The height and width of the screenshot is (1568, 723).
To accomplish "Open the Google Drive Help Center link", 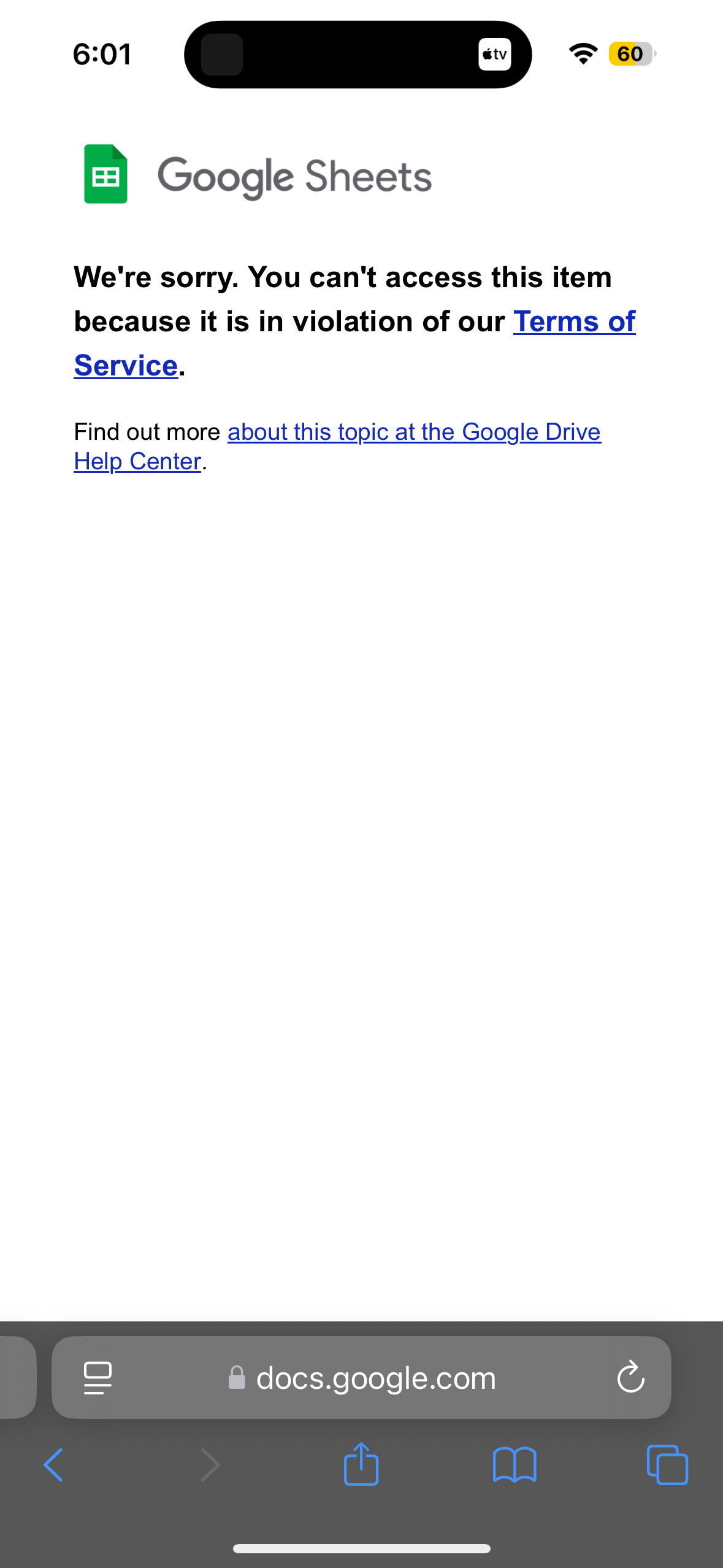I will 414,432.
